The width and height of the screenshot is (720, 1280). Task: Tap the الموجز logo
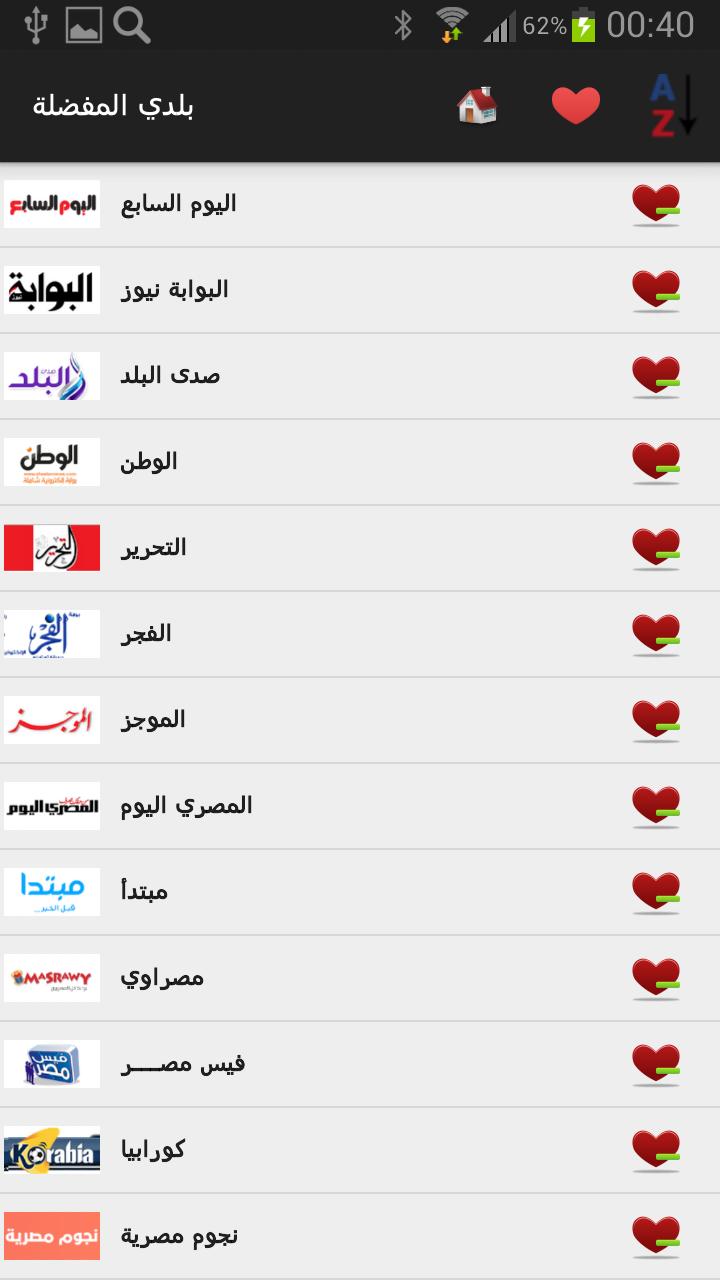click(51, 719)
